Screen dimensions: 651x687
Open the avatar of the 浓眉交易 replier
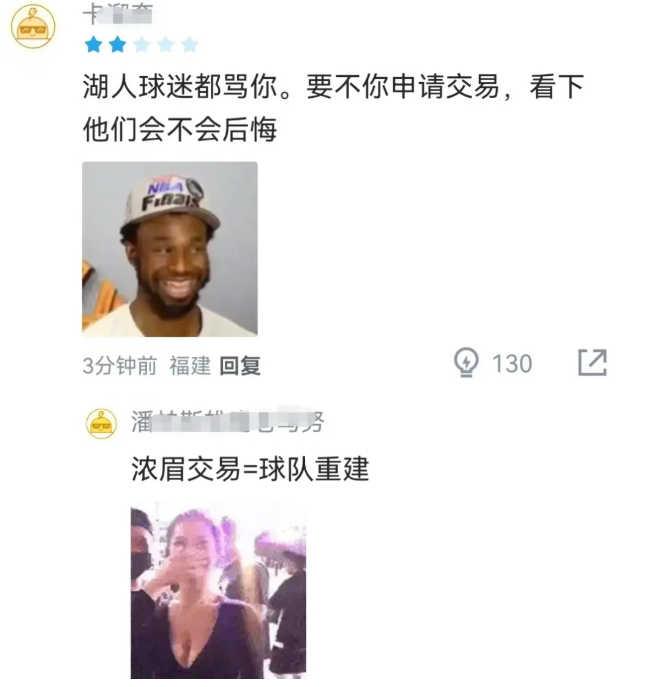click(x=101, y=423)
